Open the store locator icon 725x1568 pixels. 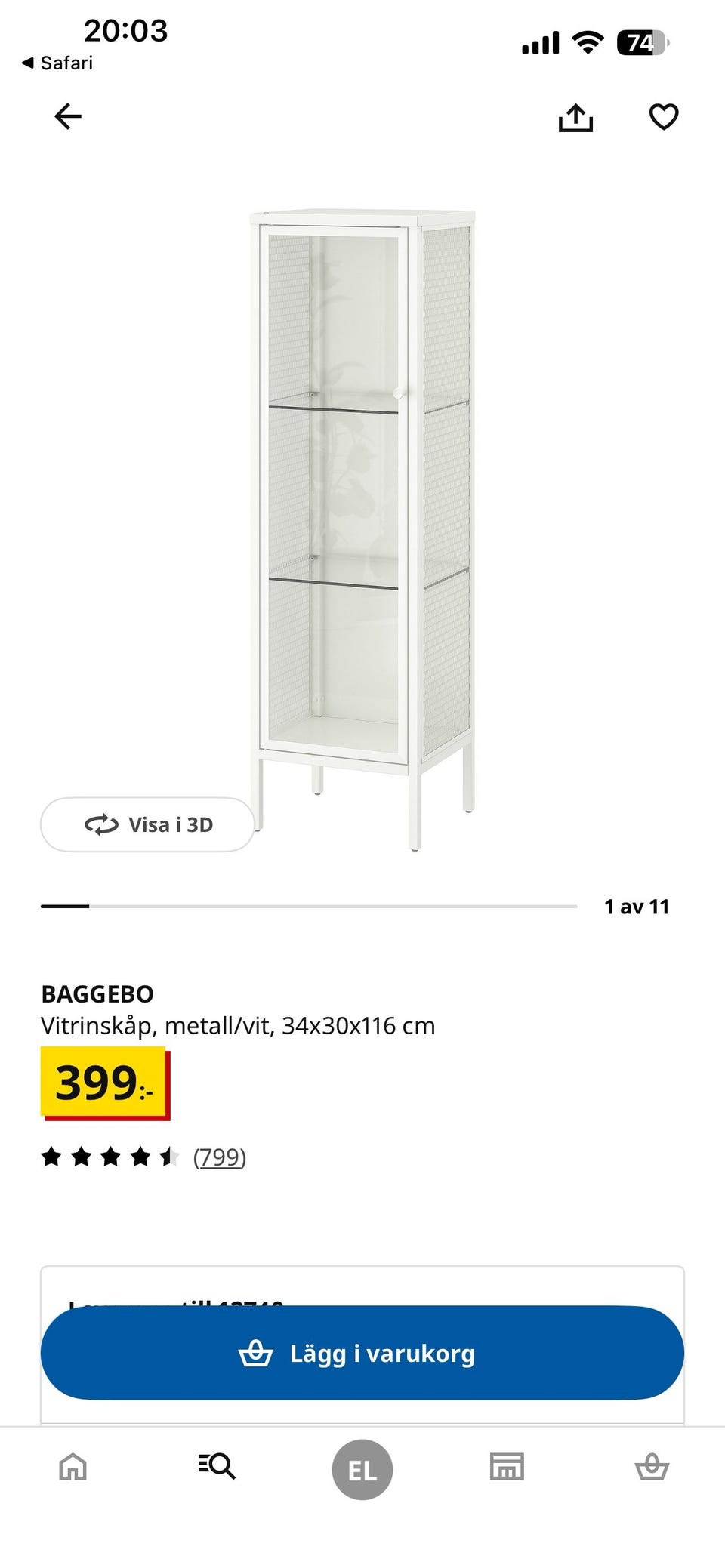pos(507,1468)
